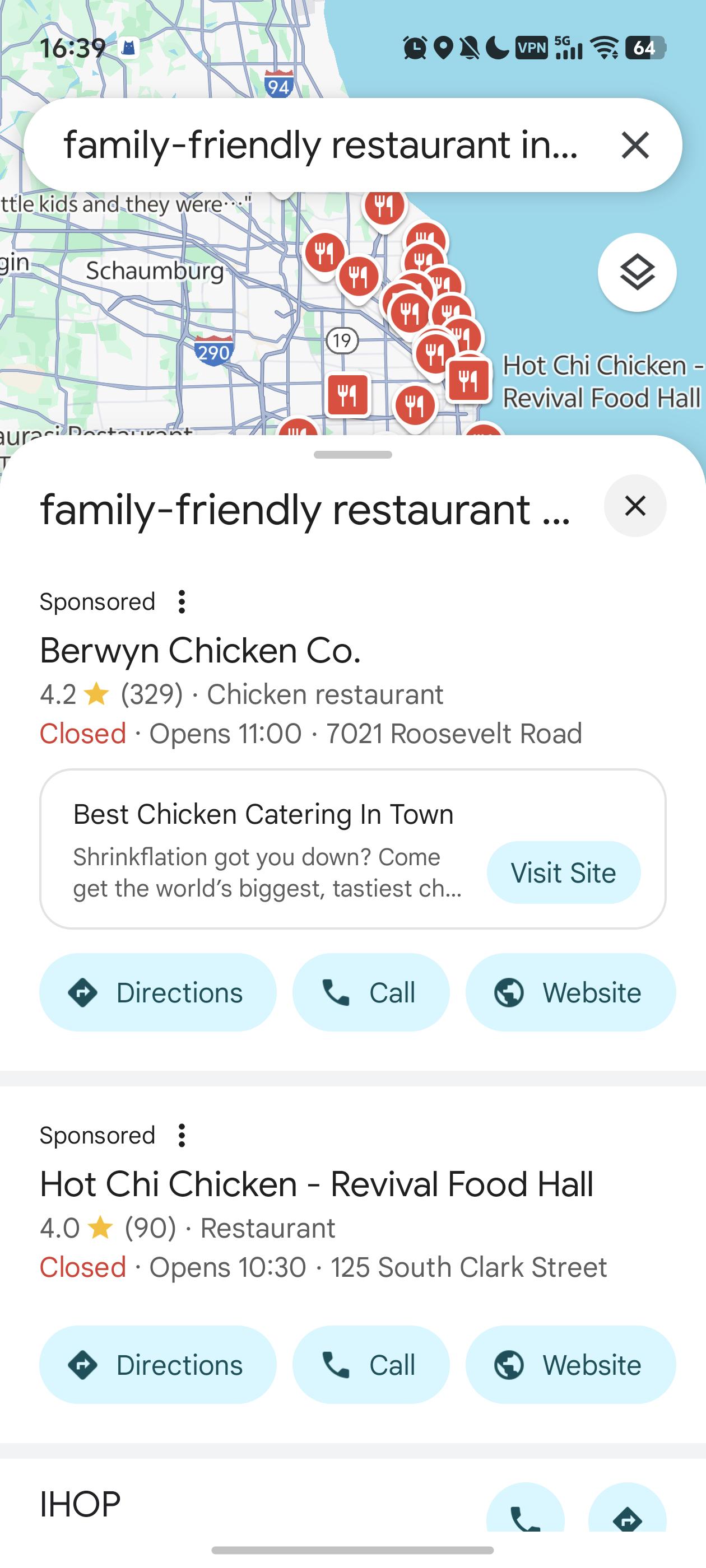Get directions to Hot Chi Chicken
Viewport: 706px width, 1568px height.
pos(158,1365)
